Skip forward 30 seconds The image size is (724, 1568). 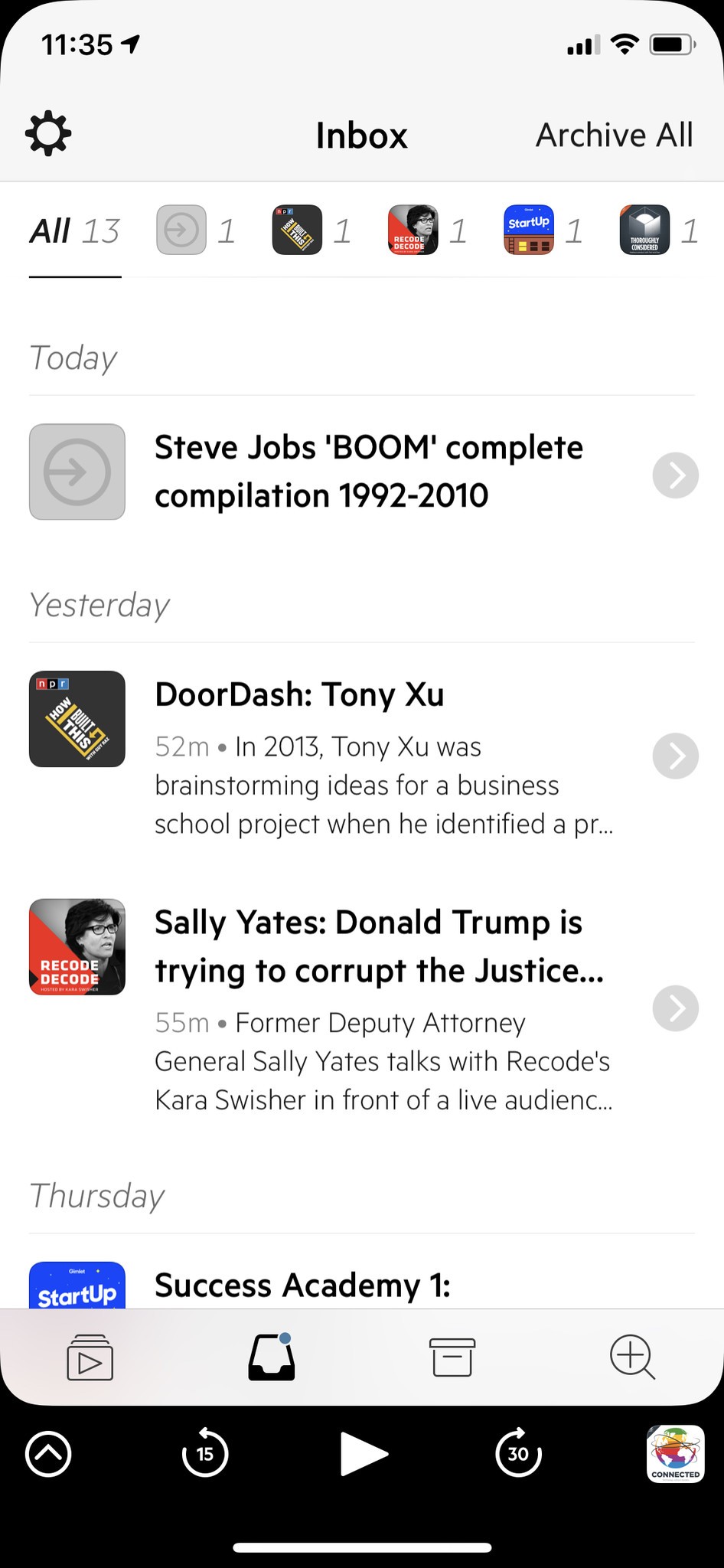click(519, 1453)
